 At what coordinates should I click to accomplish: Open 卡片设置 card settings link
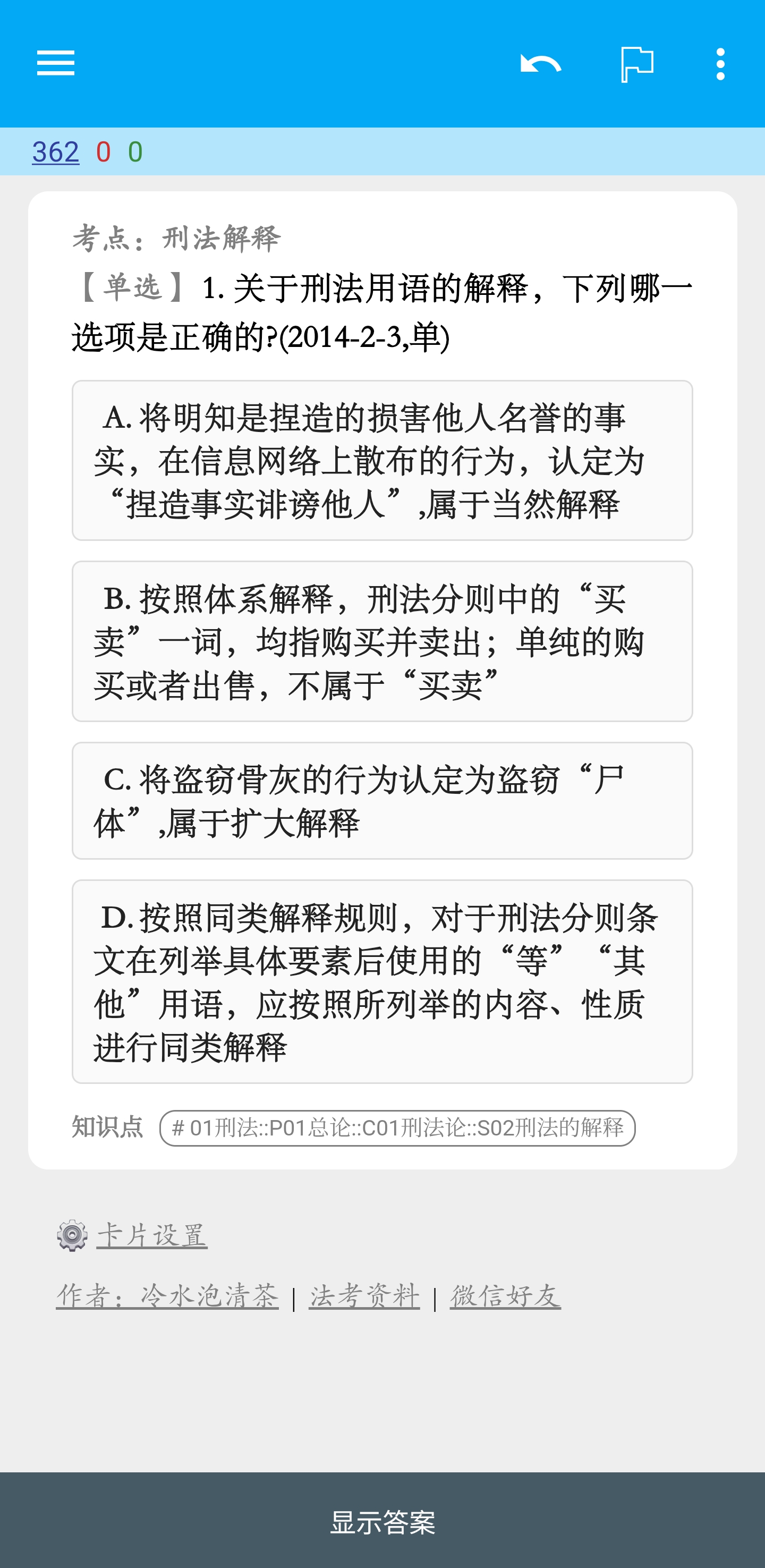pyautogui.click(x=151, y=1235)
